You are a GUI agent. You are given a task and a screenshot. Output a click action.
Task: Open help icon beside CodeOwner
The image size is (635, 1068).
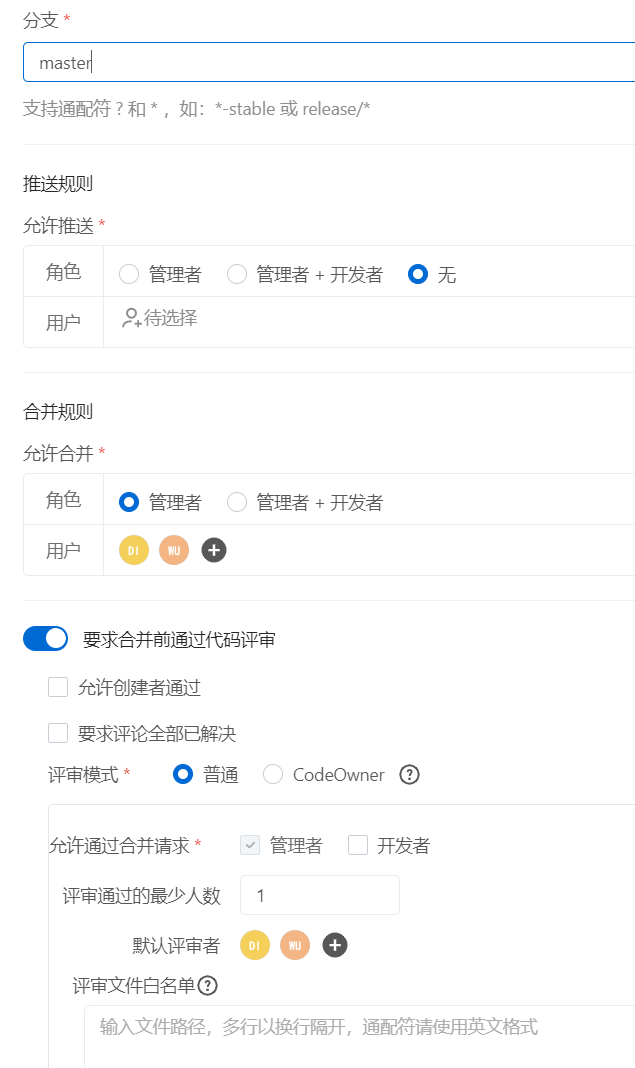tap(409, 774)
